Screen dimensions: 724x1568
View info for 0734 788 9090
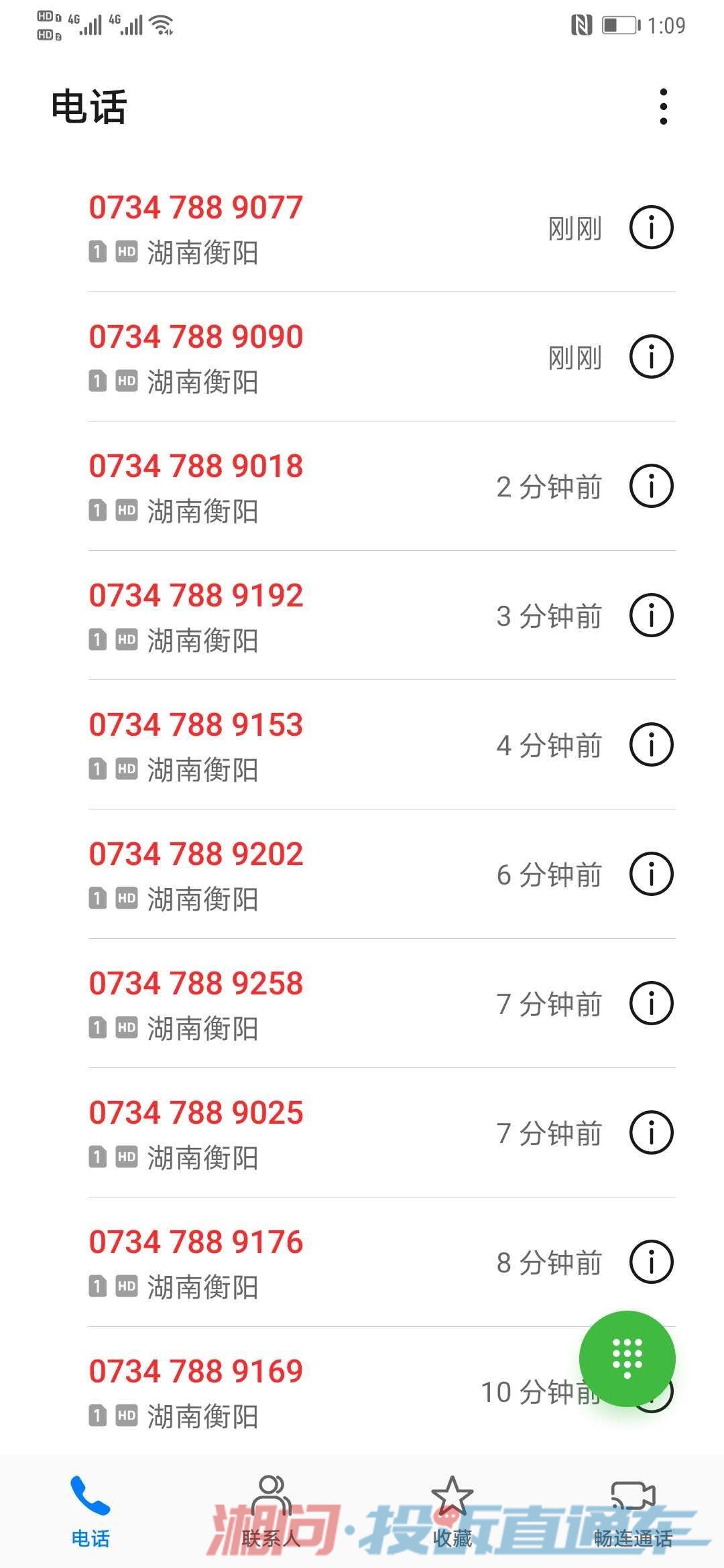click(x=651, y=357)
